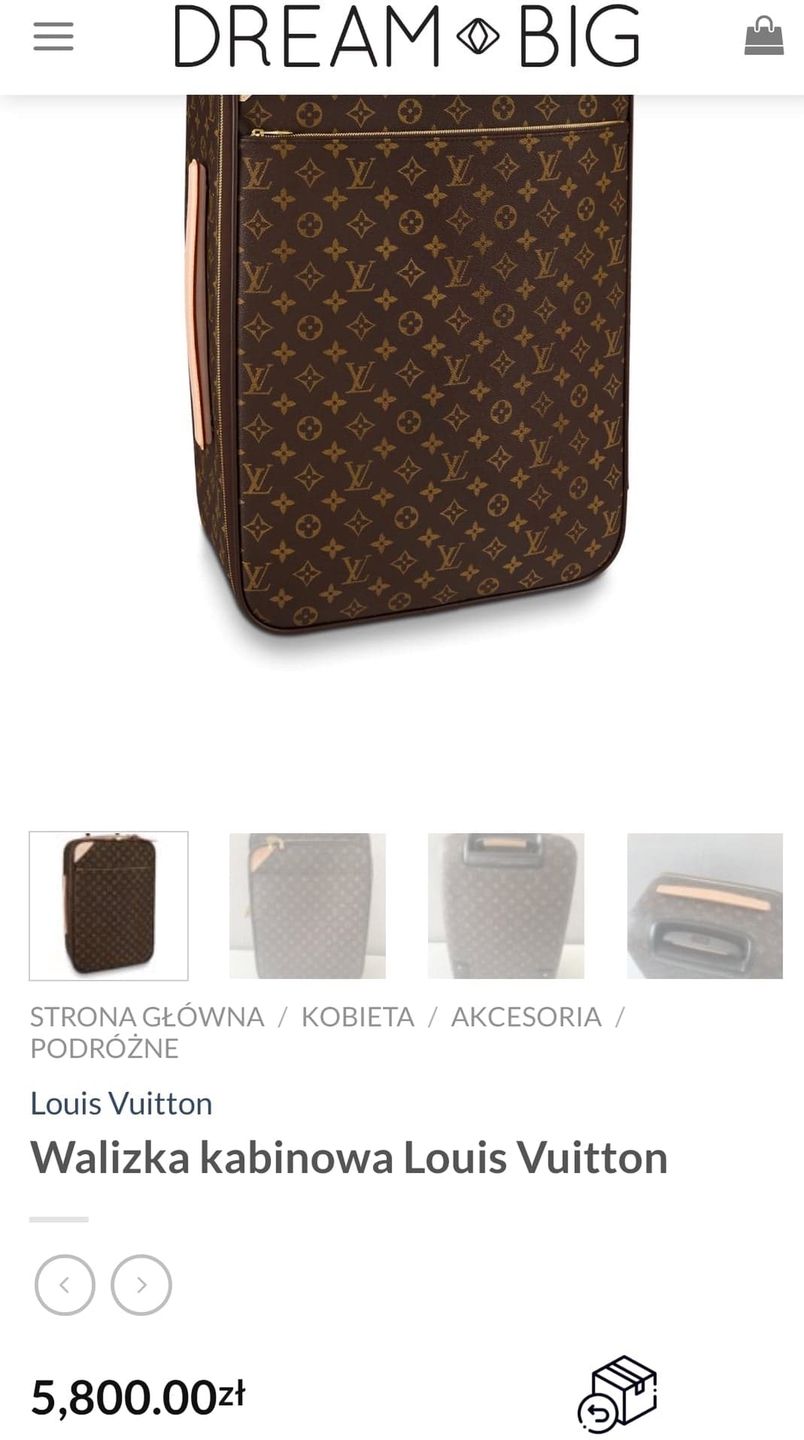Open the Louis Vuitton brand link

(121, 1103)
